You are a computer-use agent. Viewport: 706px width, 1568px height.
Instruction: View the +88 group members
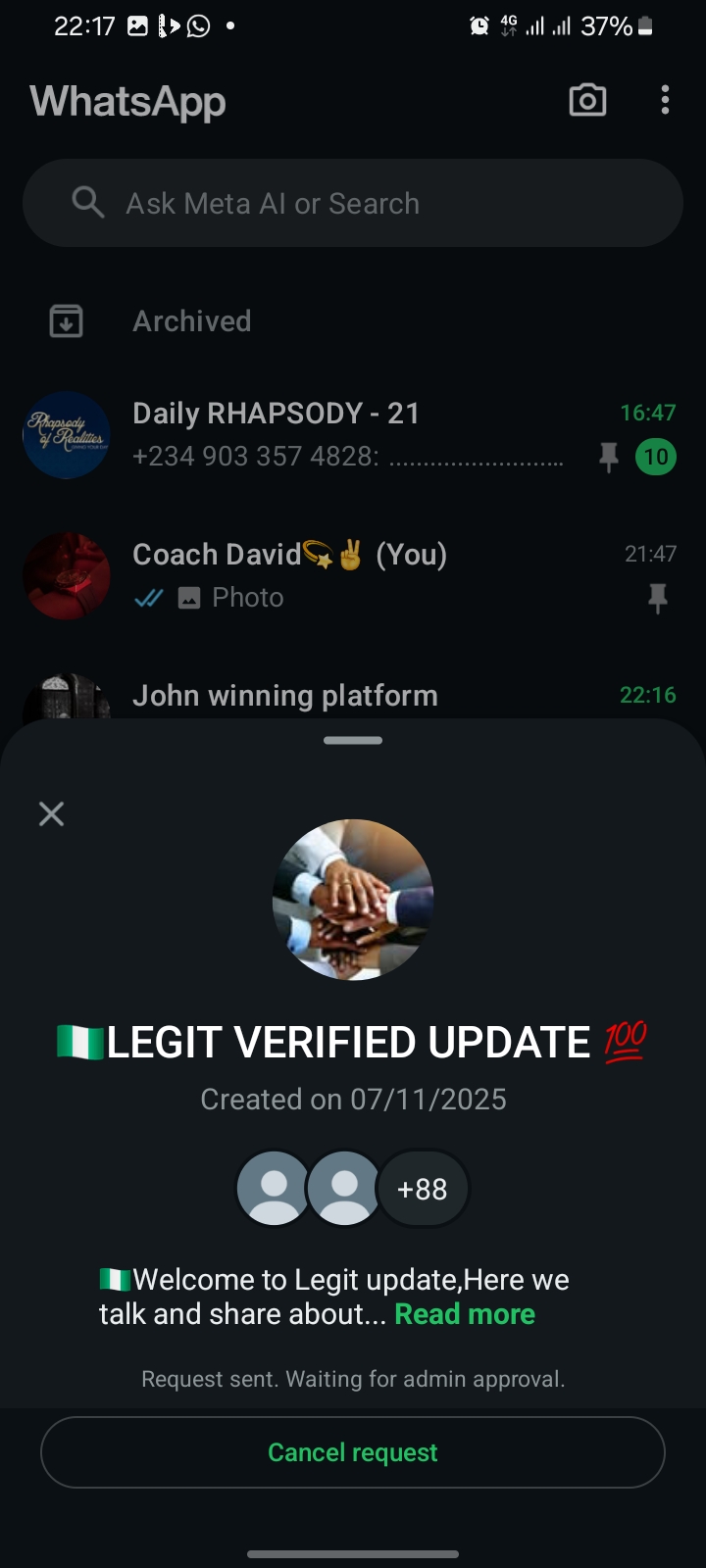(423, 1189)
